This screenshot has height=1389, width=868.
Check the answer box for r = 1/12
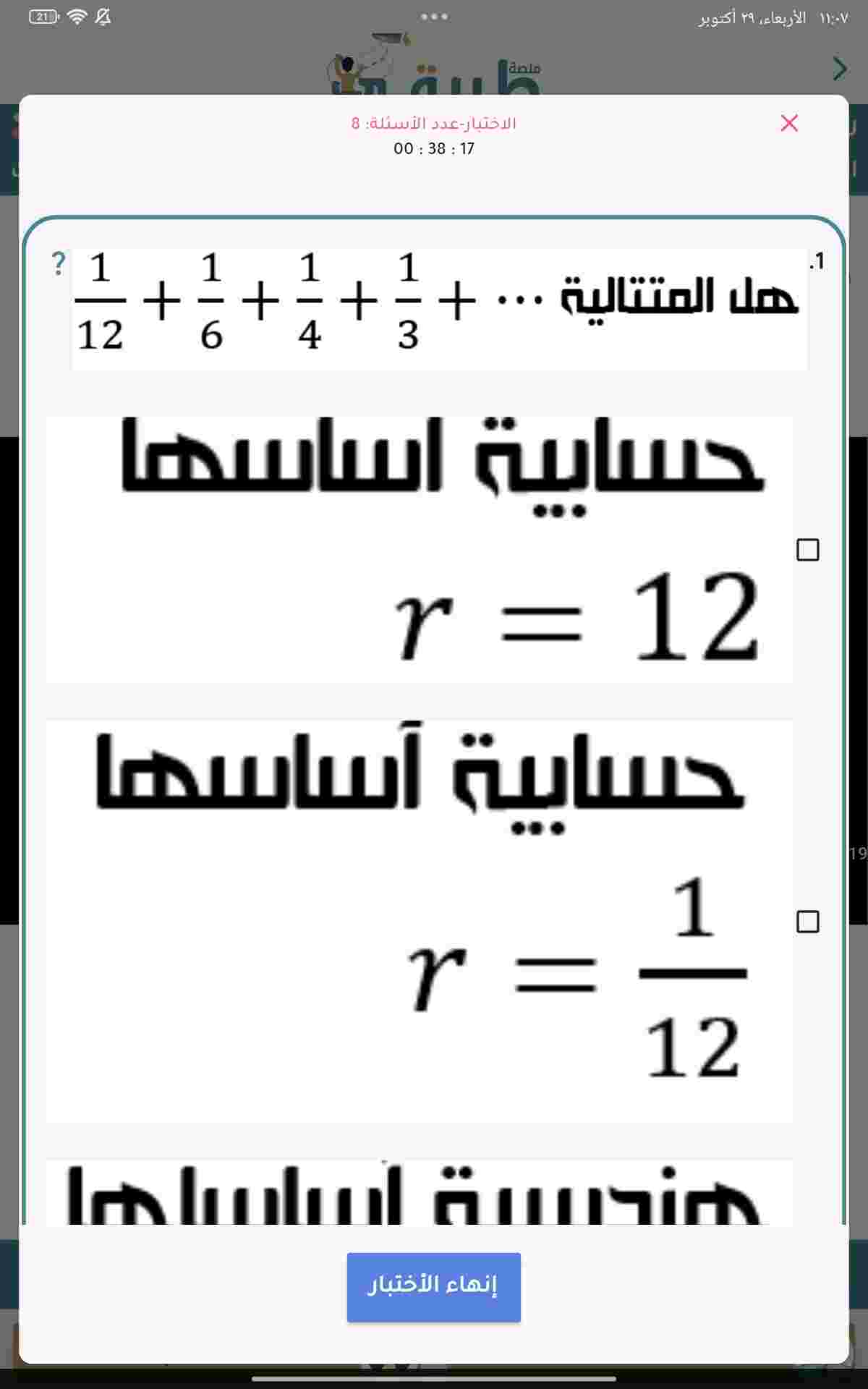[x=807, y=922]
